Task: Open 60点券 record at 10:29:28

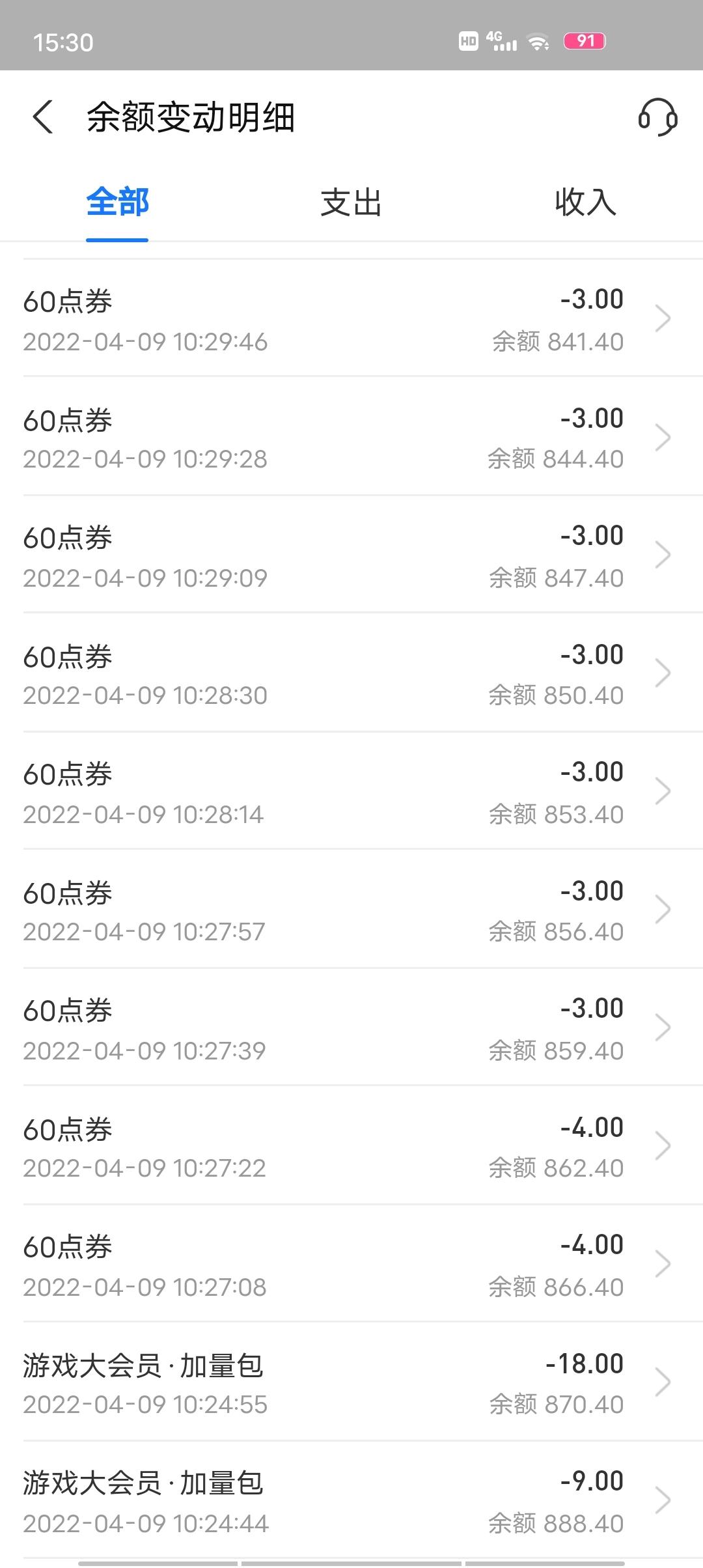Action: tap(351, 436)
